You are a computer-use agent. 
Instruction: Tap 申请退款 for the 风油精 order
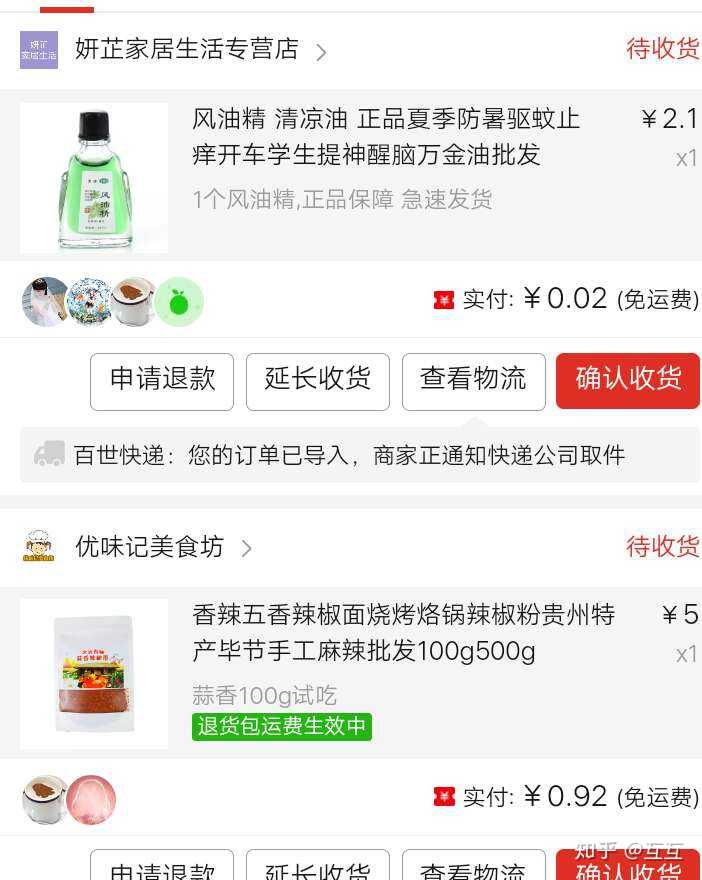pos(162,381)
